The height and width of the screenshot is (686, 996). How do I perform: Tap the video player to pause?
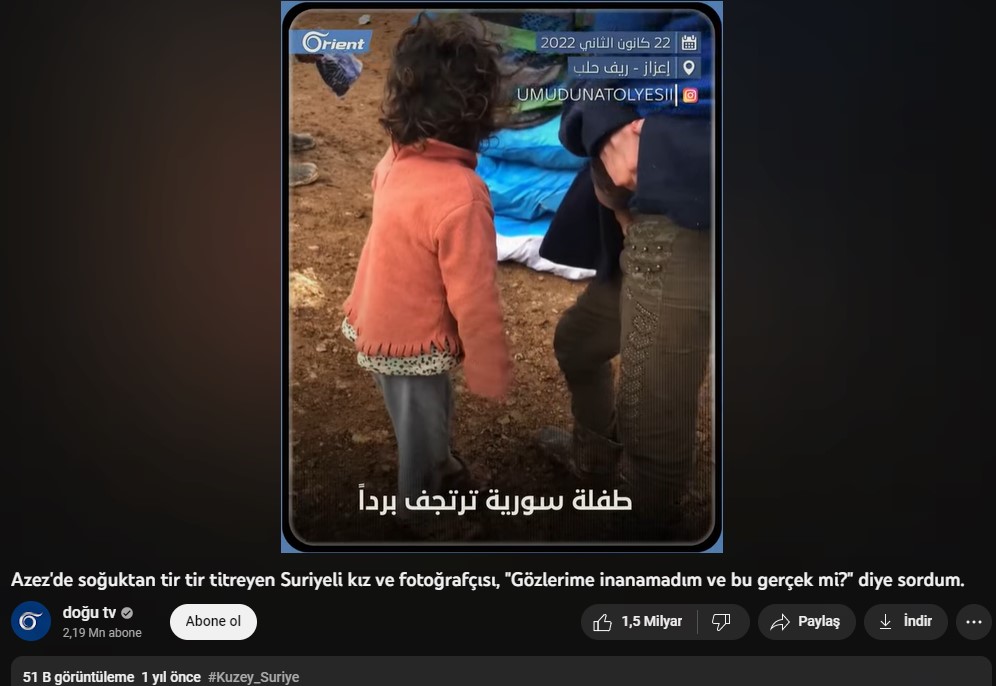pos(501,277)
